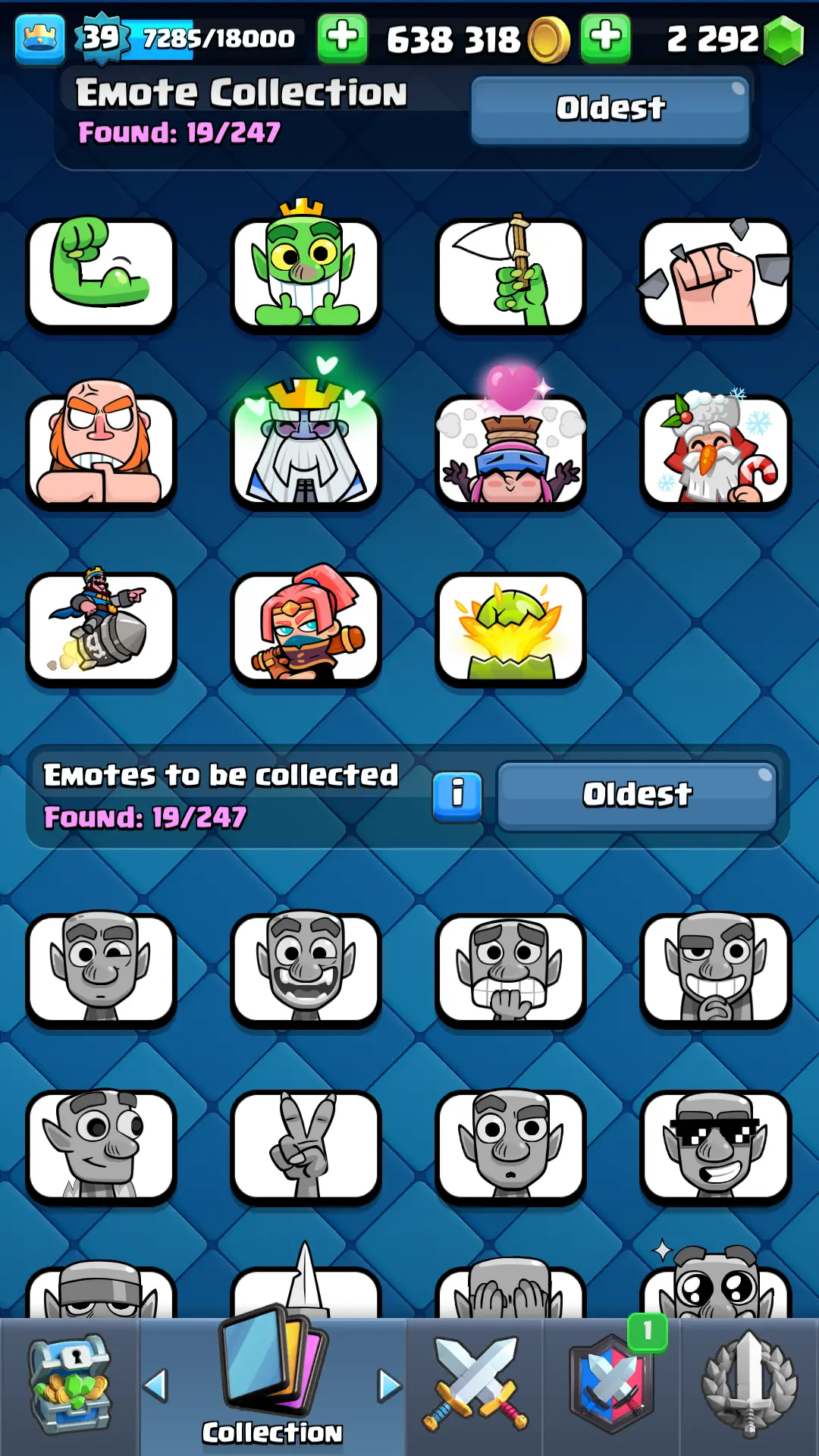The width and height of the screenshot is (819, 1456).
Task: Tap the plus button next to gems
Action: tap(605, 38)
